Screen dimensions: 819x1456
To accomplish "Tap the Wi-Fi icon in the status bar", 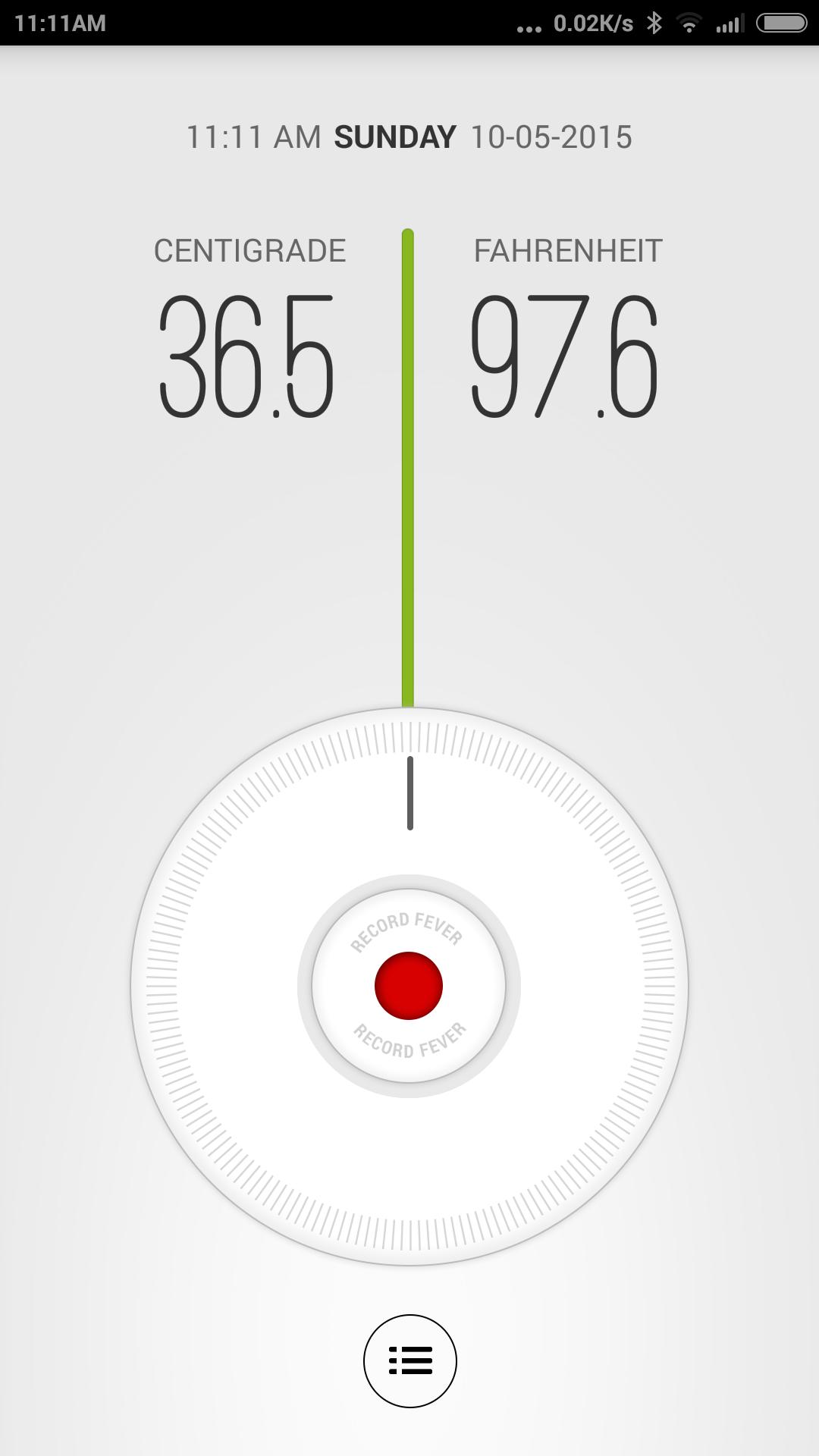I will coord(689,23).
